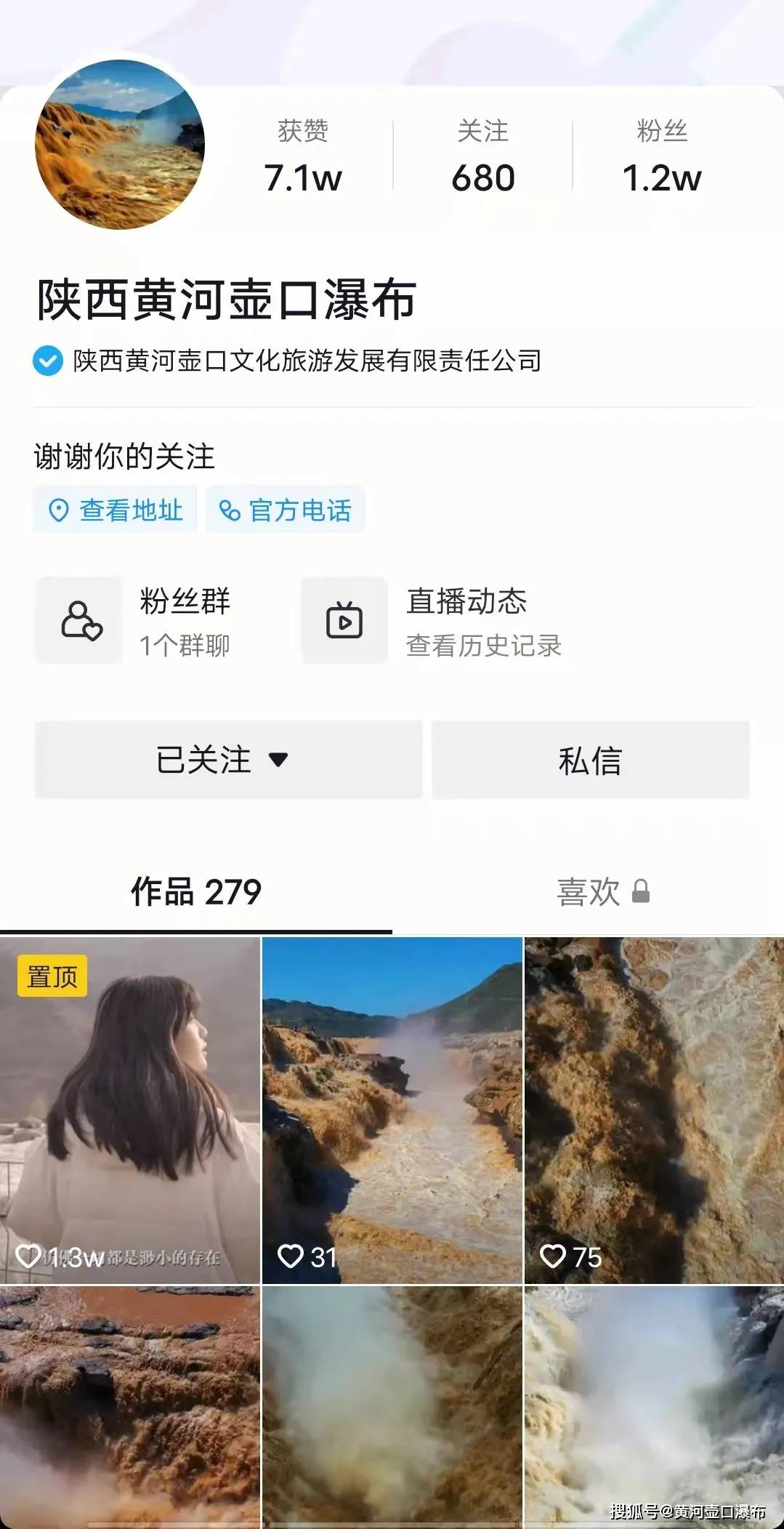Open the video with 31 likes
This screenshot has height=1529, width=784.
(392, 1110)
